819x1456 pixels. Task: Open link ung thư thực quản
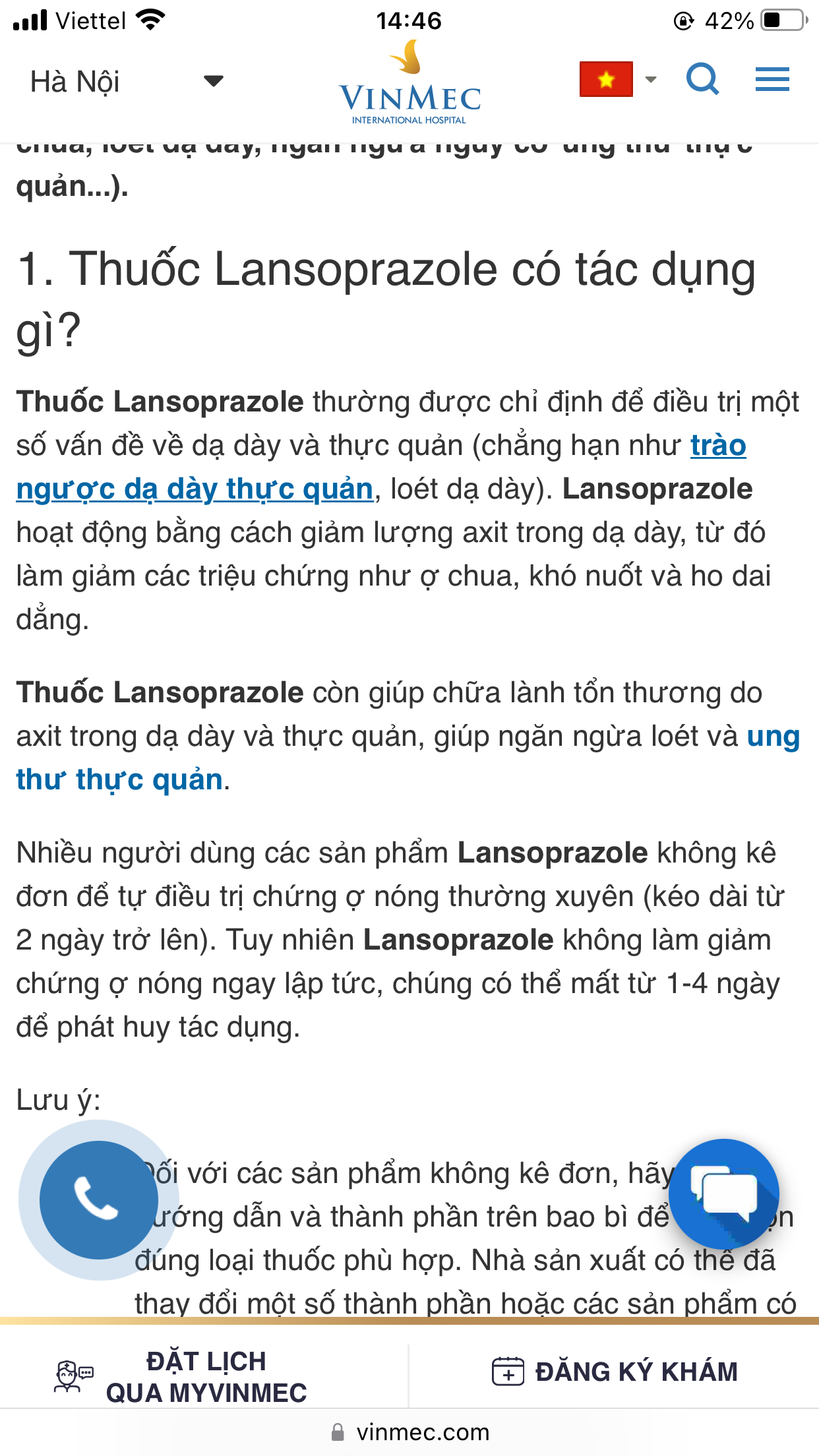pos(119,779)
